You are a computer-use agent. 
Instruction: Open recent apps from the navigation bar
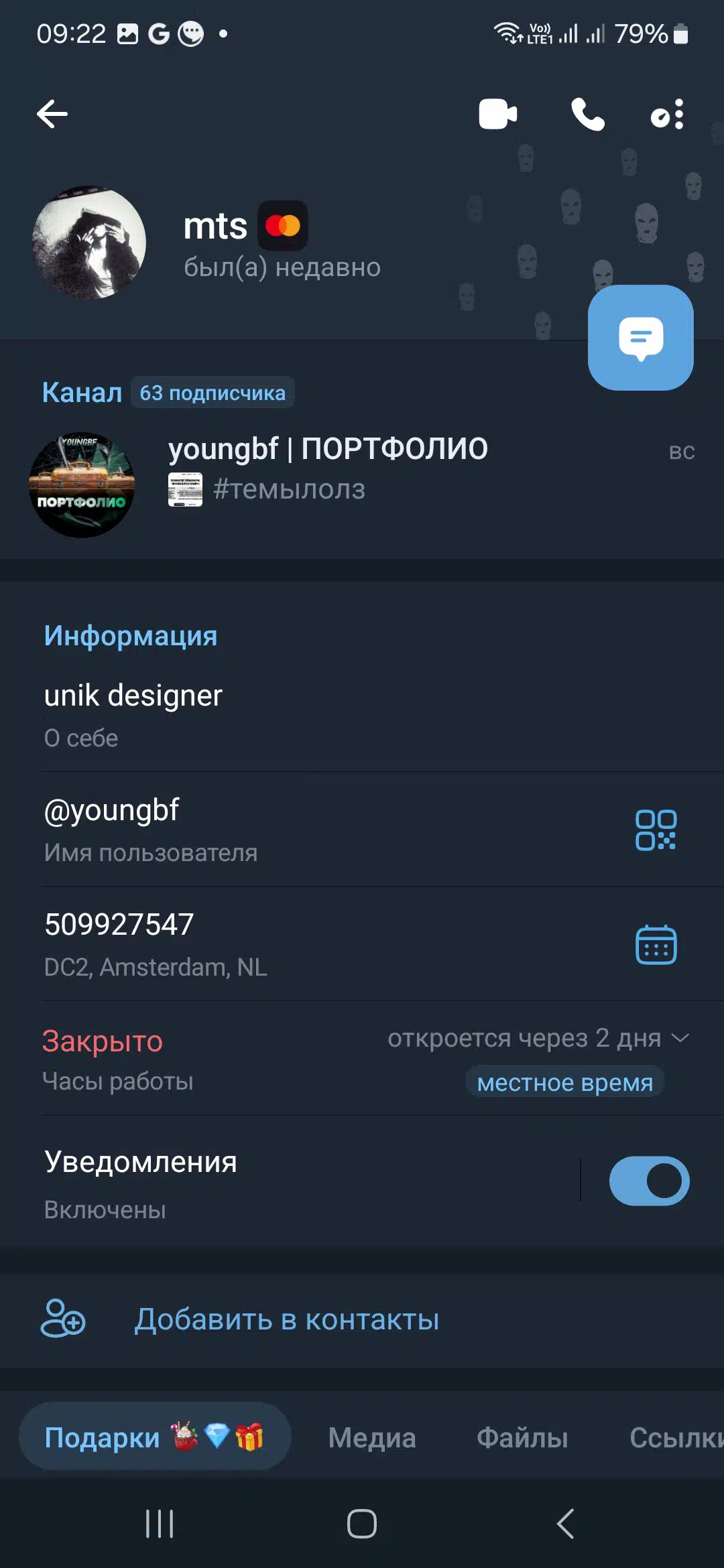tap(160, 1524)
